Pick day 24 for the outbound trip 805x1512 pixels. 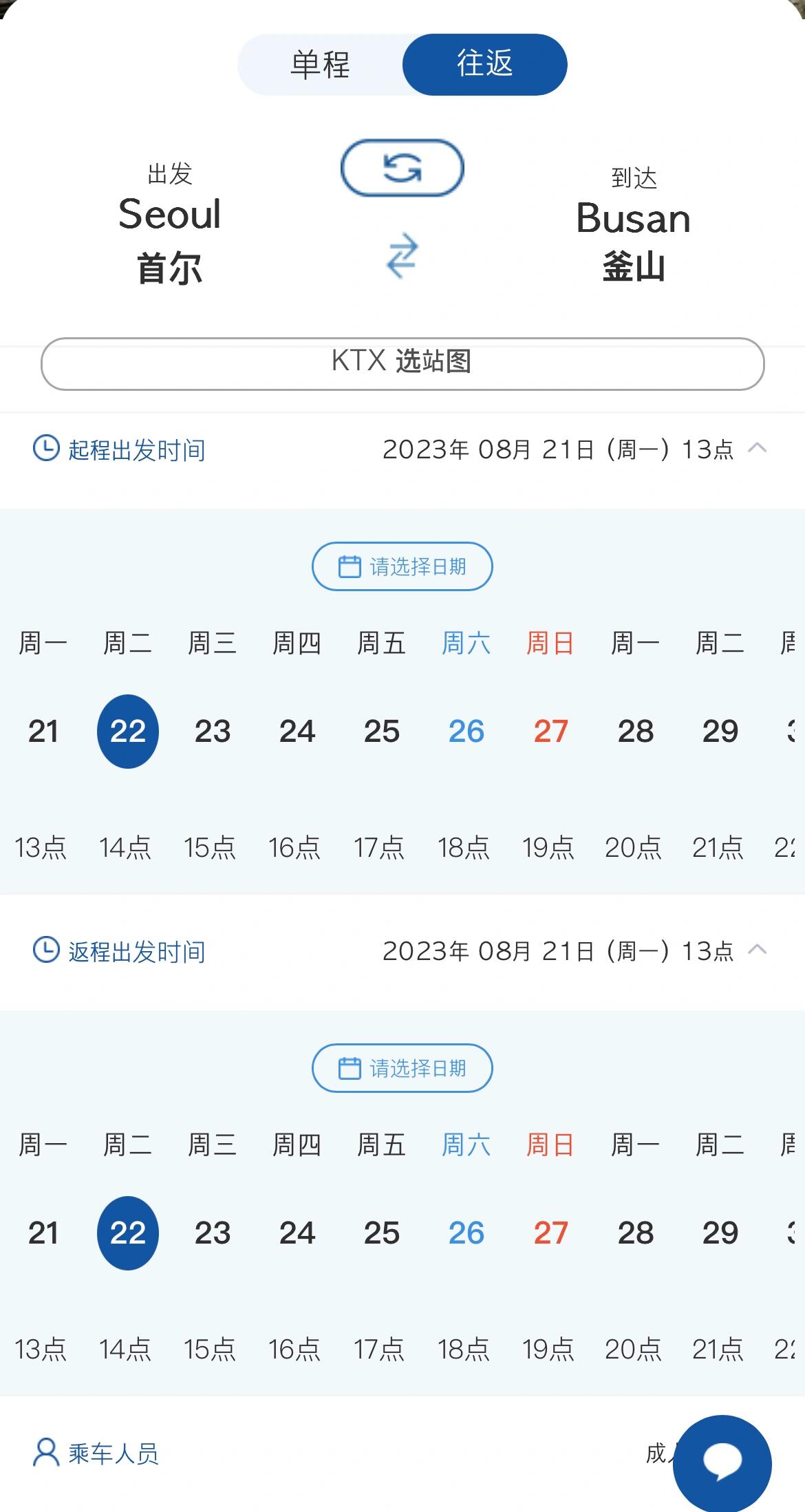point(297,731)
